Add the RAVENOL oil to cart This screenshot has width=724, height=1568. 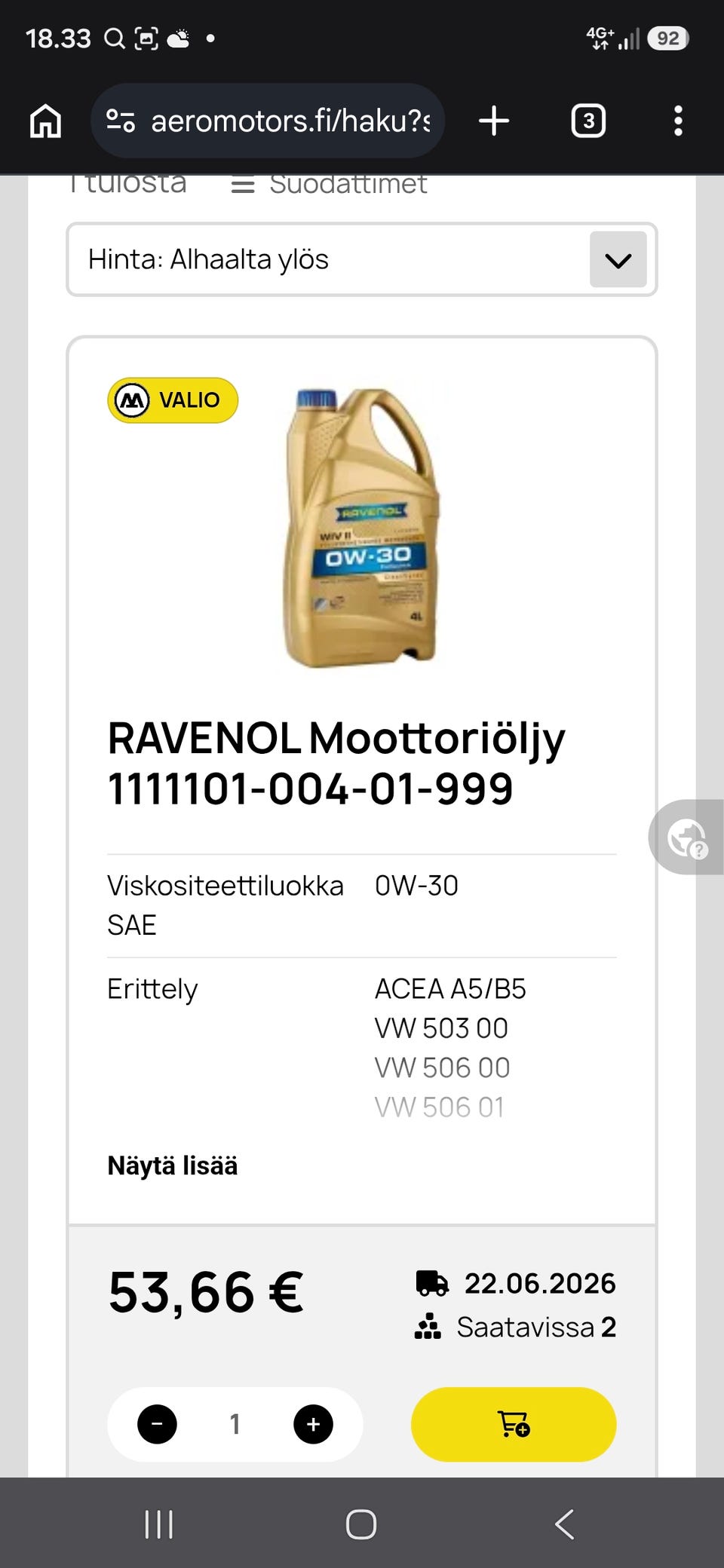point(514,1425)
